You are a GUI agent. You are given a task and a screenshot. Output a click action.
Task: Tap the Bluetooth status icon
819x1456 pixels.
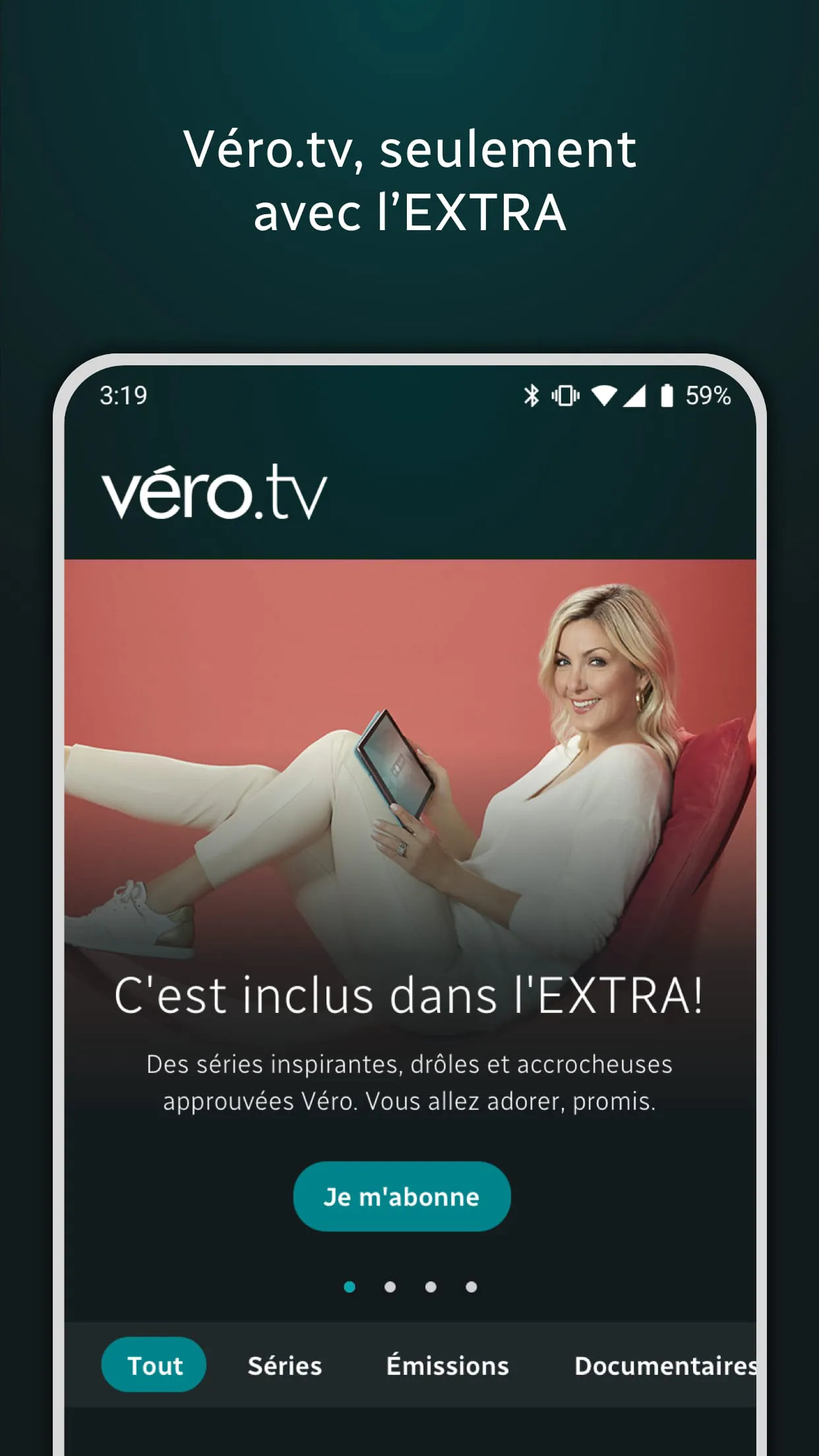pyautogui.click(x=531, y=396)
